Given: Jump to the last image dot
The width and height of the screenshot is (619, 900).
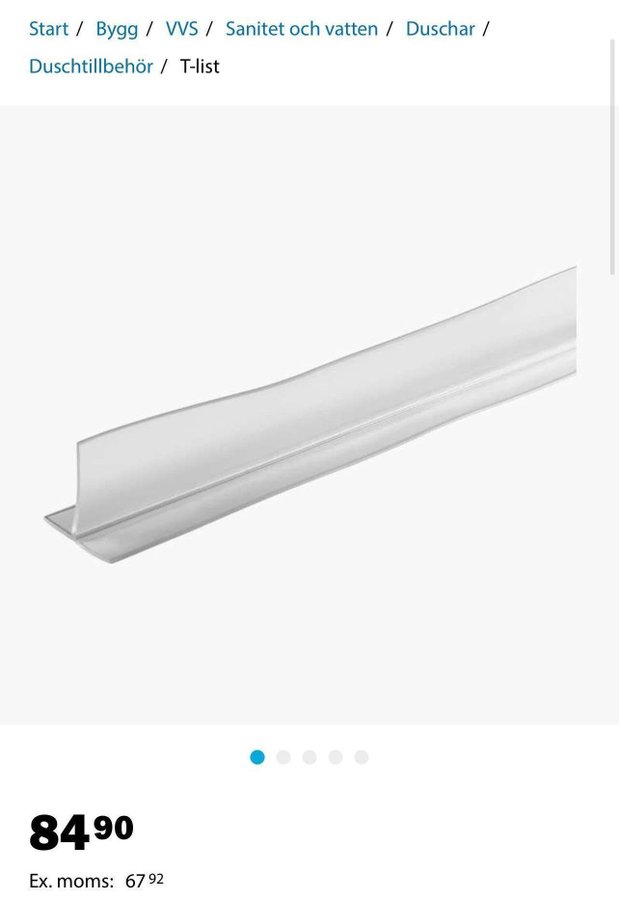Looking at the screenshot, I should pyautogui.click(x=361, y=757).
